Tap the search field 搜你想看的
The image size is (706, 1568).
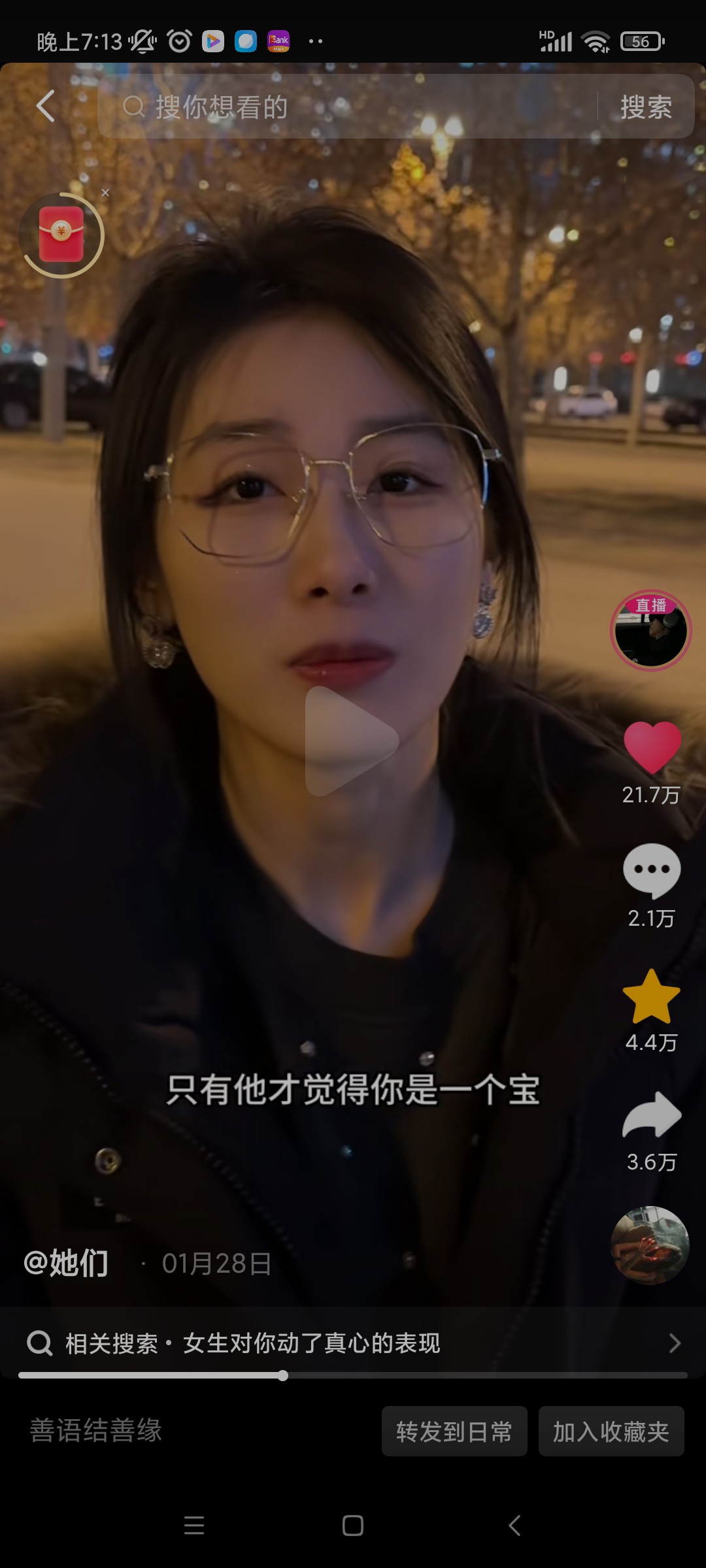coord(346,106)
